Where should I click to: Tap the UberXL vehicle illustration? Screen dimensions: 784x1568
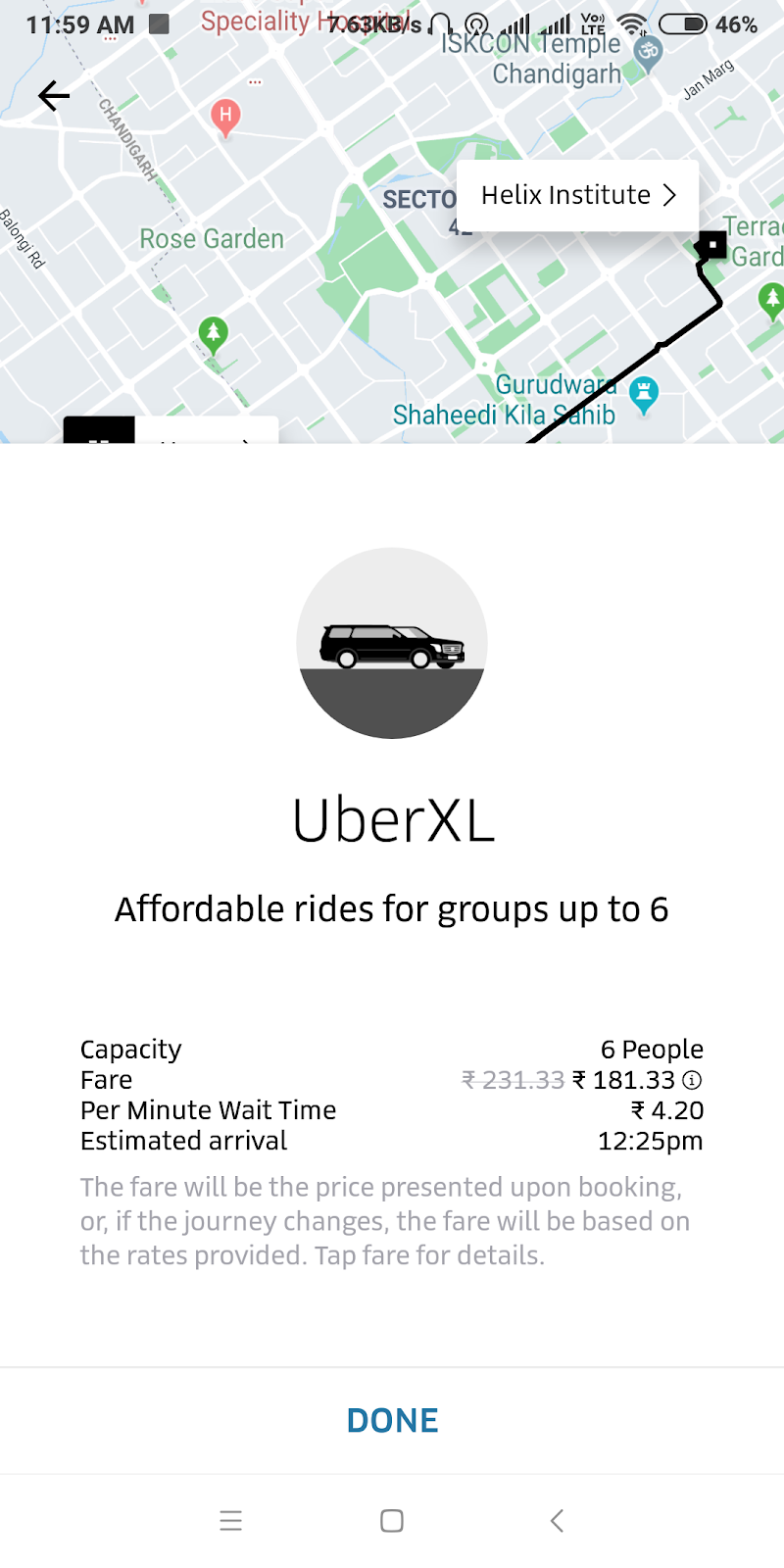pos(392,642)
